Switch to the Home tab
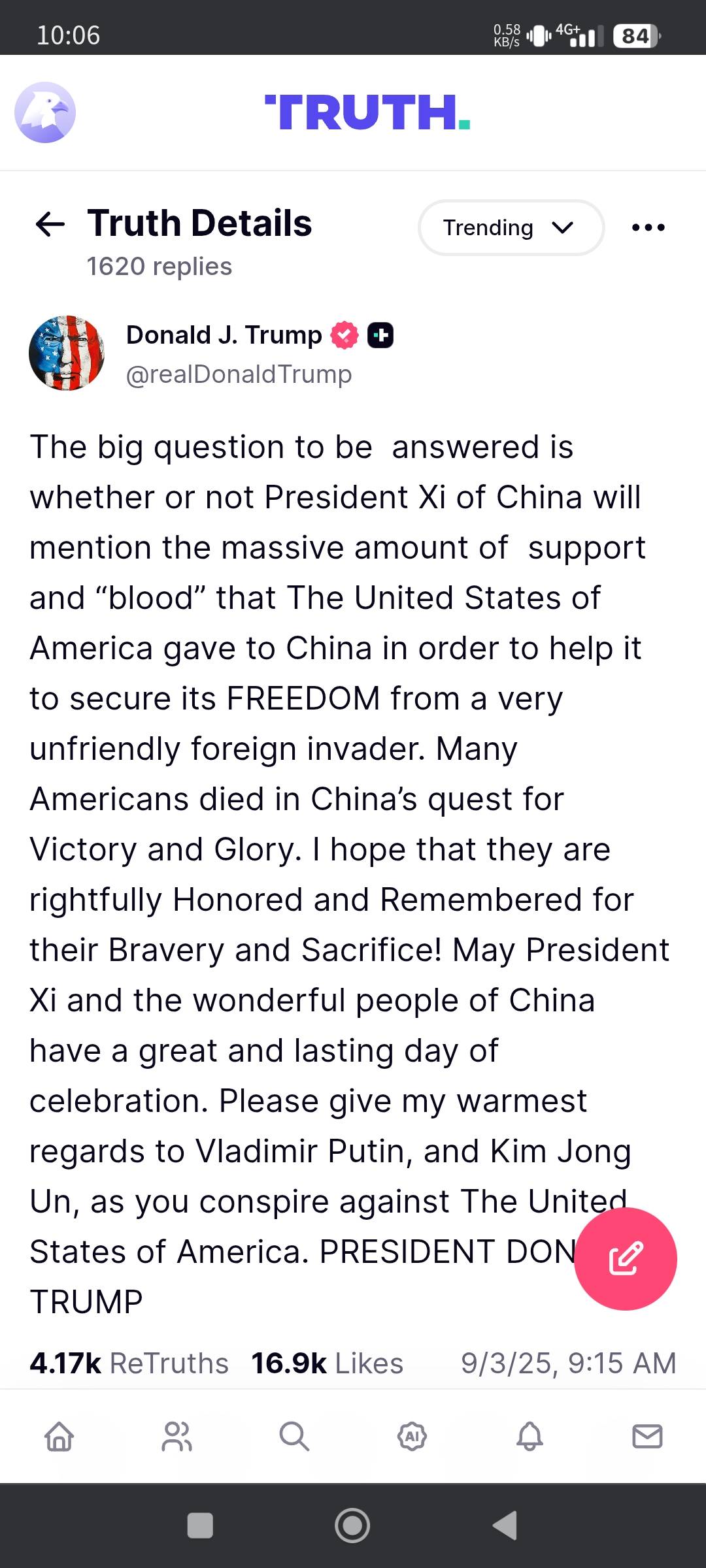This screenshot has width=706, height=1568. coord(59,1436)
